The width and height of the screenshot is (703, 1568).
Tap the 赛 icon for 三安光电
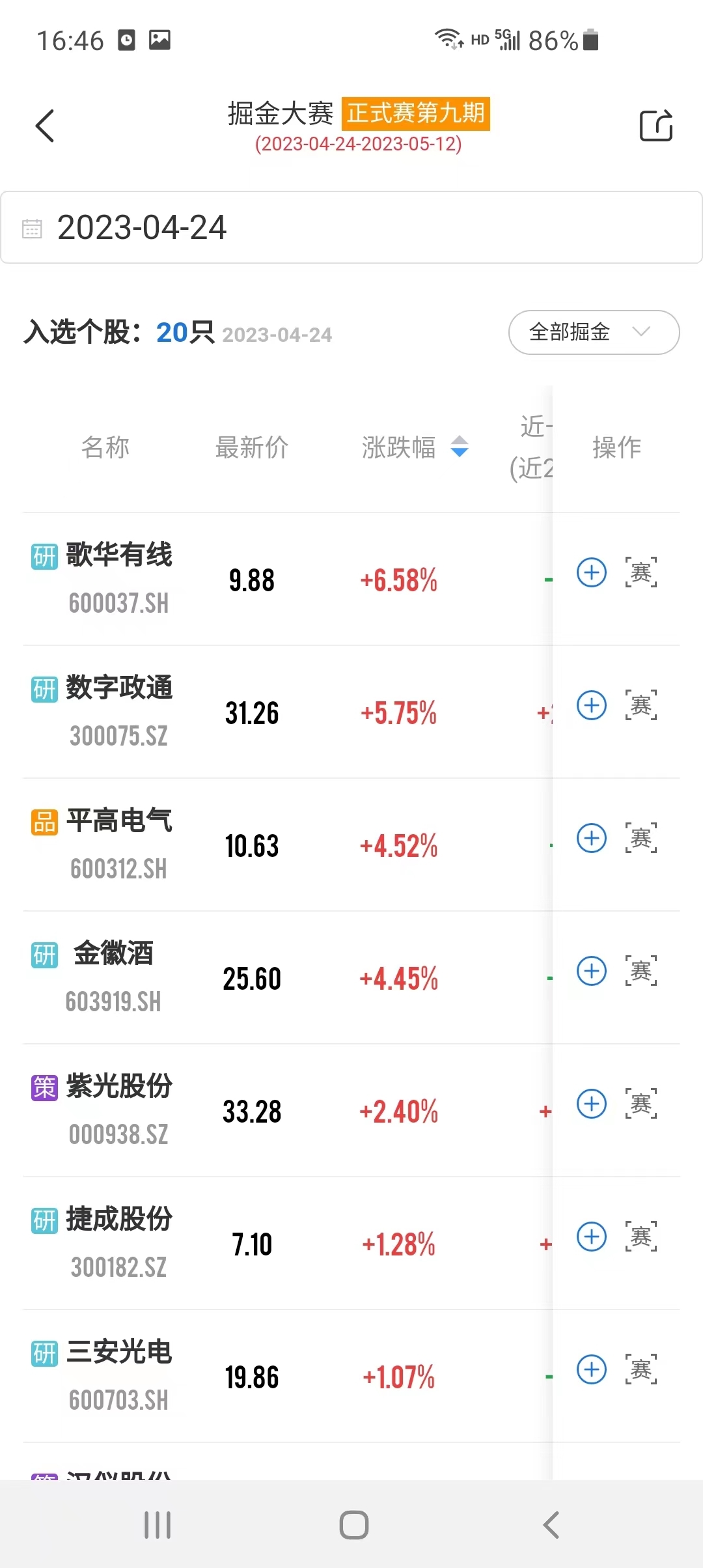click(x=641, y=1370)
